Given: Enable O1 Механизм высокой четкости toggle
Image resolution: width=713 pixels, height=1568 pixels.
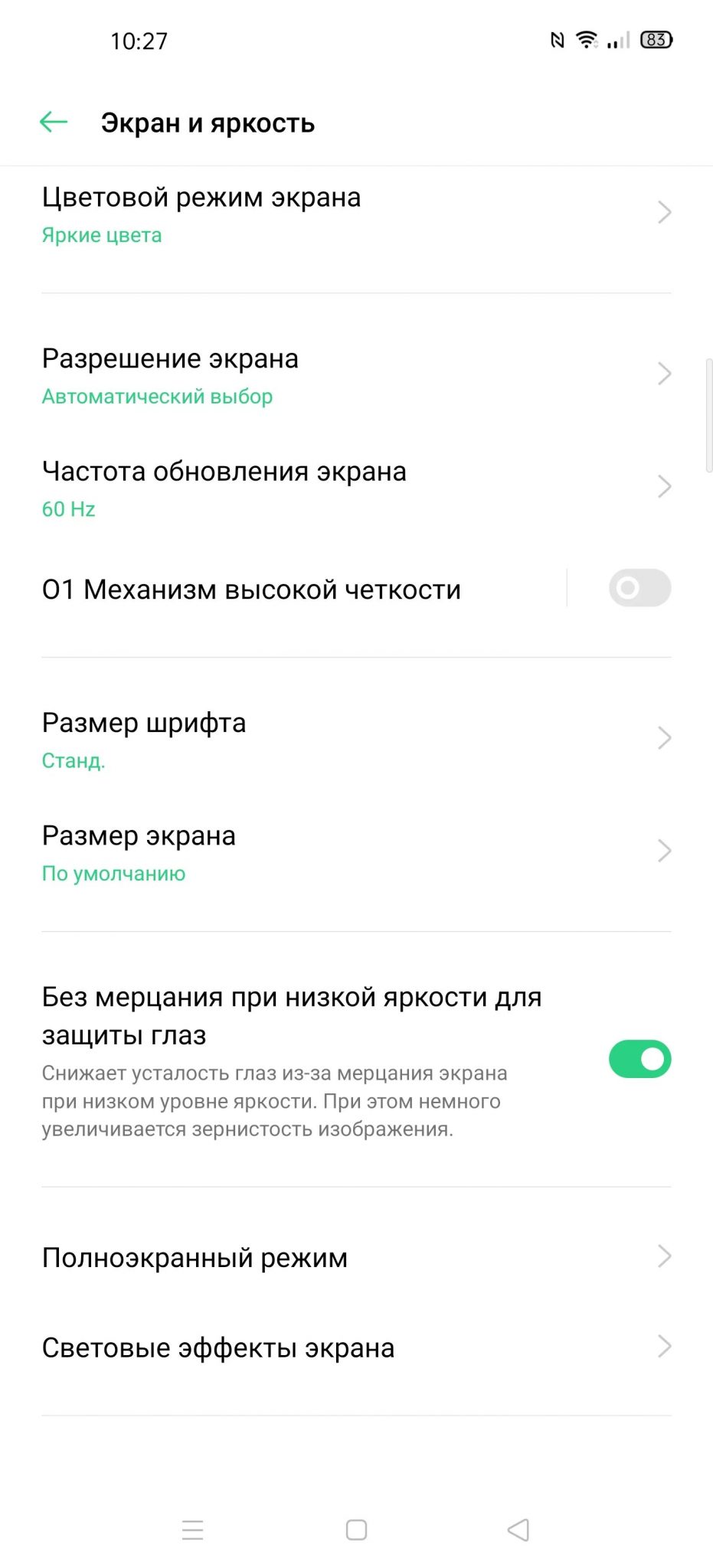Looking at the screenshot, I should 639,588.
